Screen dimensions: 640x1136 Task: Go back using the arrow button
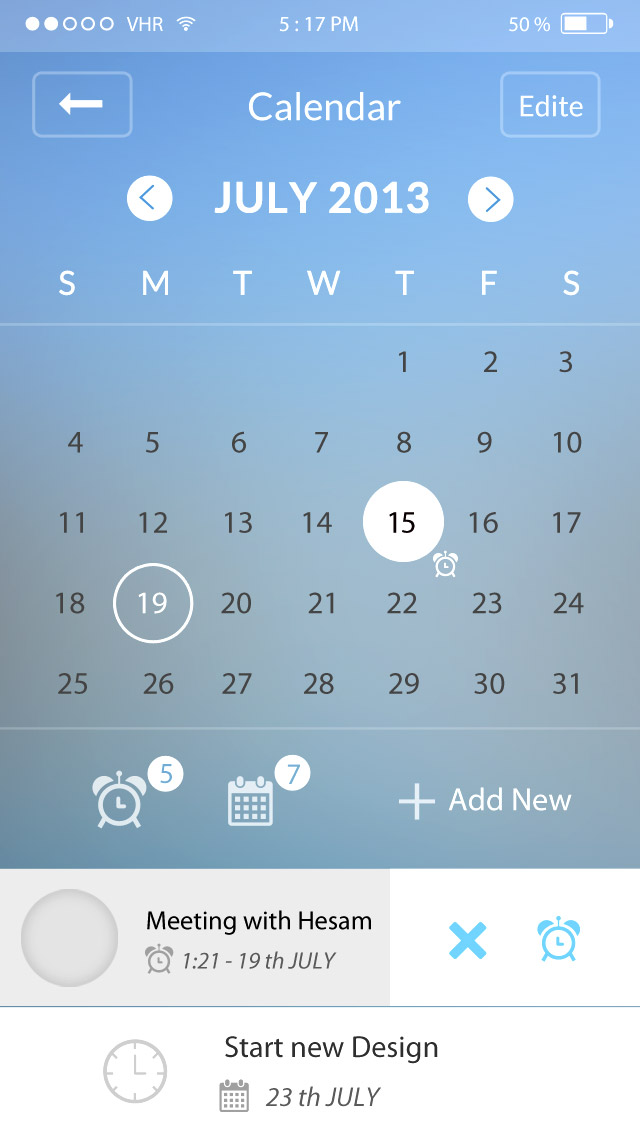click(82, 105)
